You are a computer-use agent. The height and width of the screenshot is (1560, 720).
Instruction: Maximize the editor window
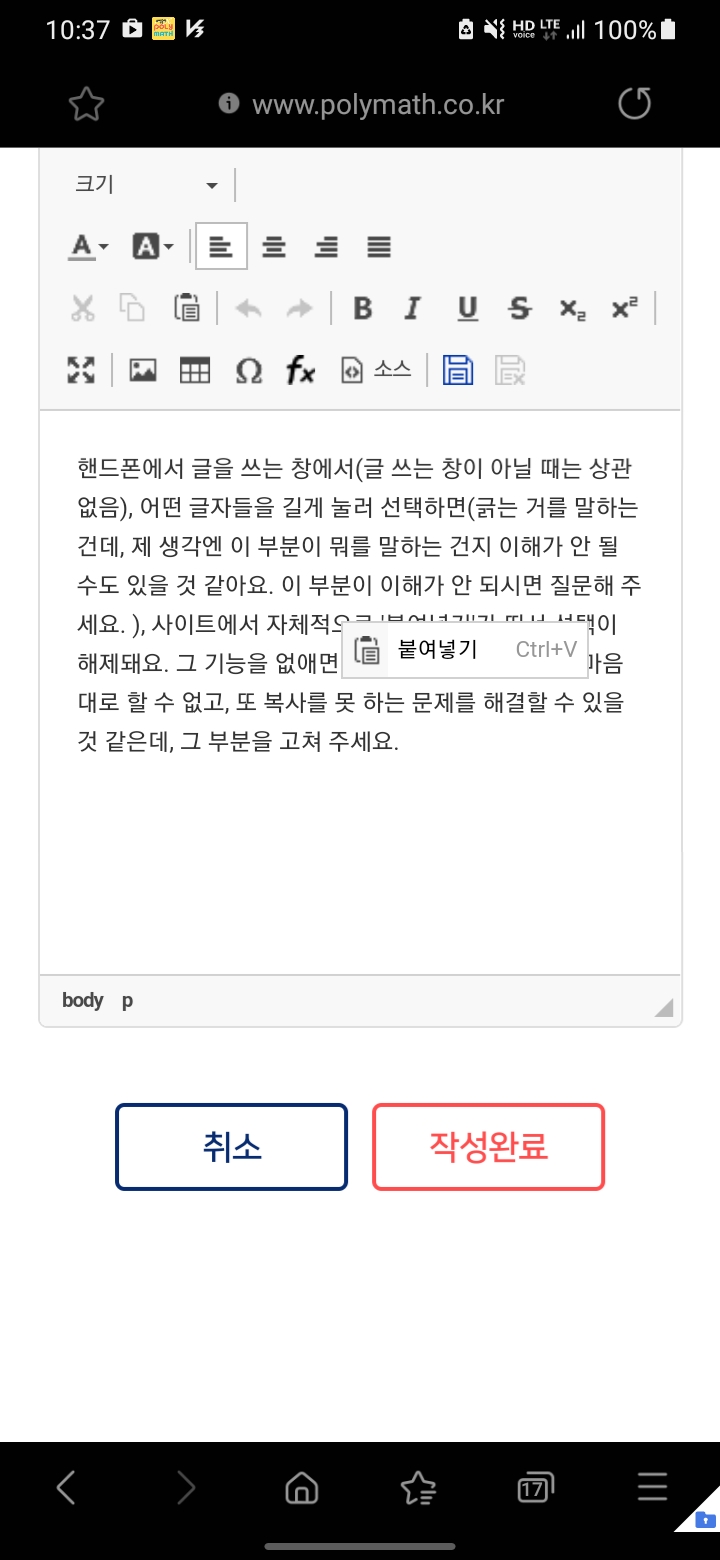[81, 371]
